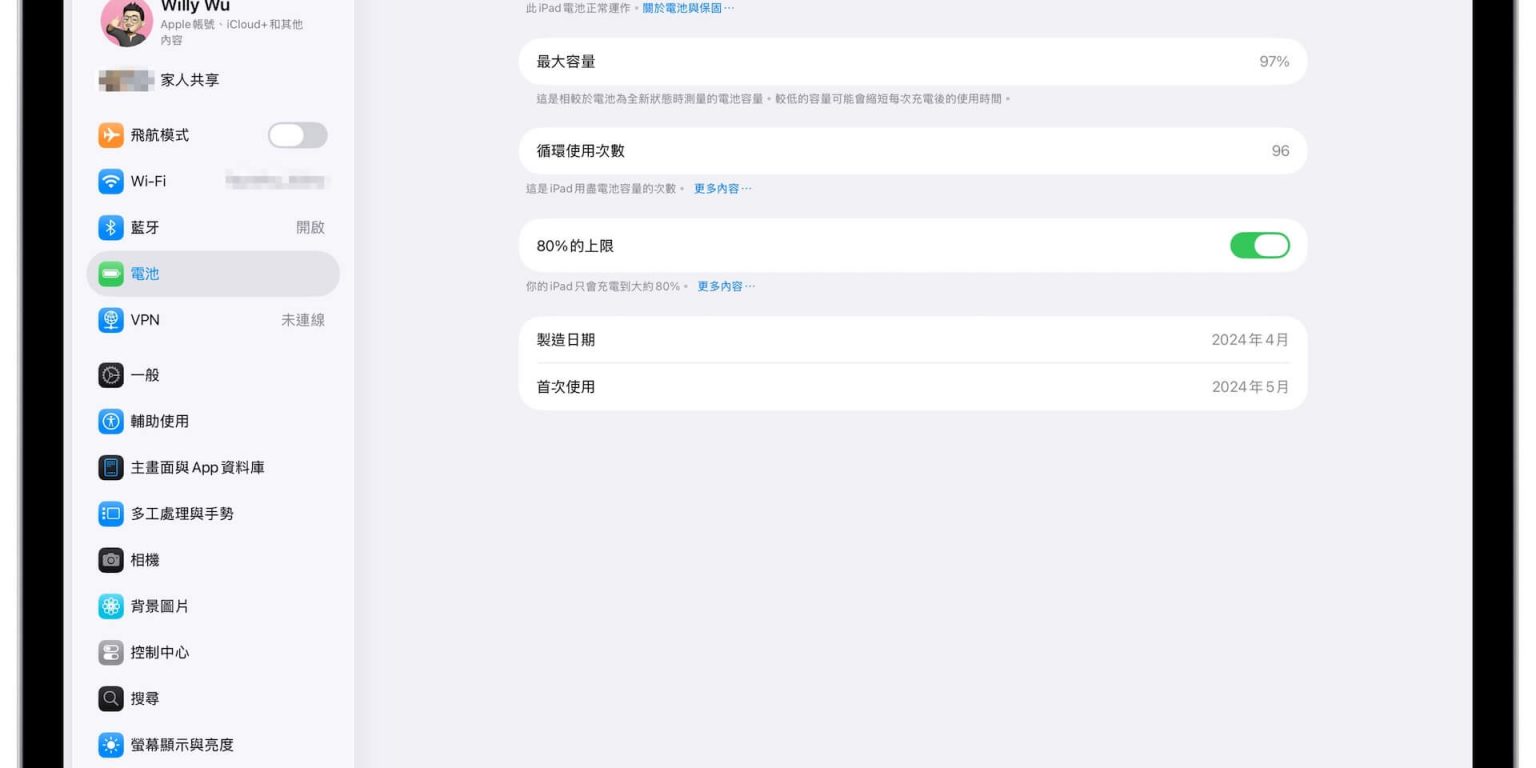Image resolution: width=1536 pixels, height=768 pixels.
Task: Open 螢幕顯示與亮度 settings
Action: coord(212,745)
